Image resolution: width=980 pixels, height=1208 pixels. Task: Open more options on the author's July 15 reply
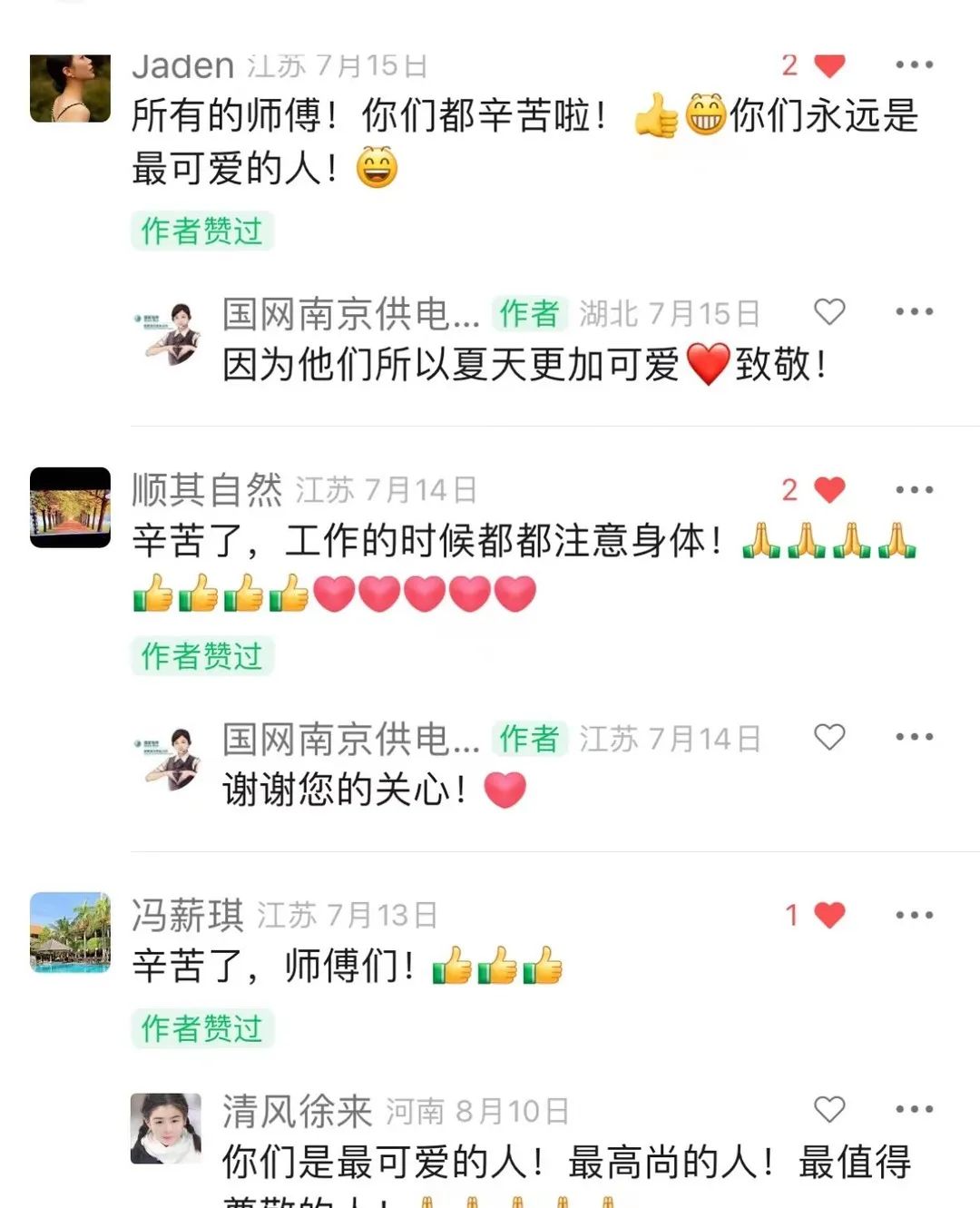click(914, 311)
